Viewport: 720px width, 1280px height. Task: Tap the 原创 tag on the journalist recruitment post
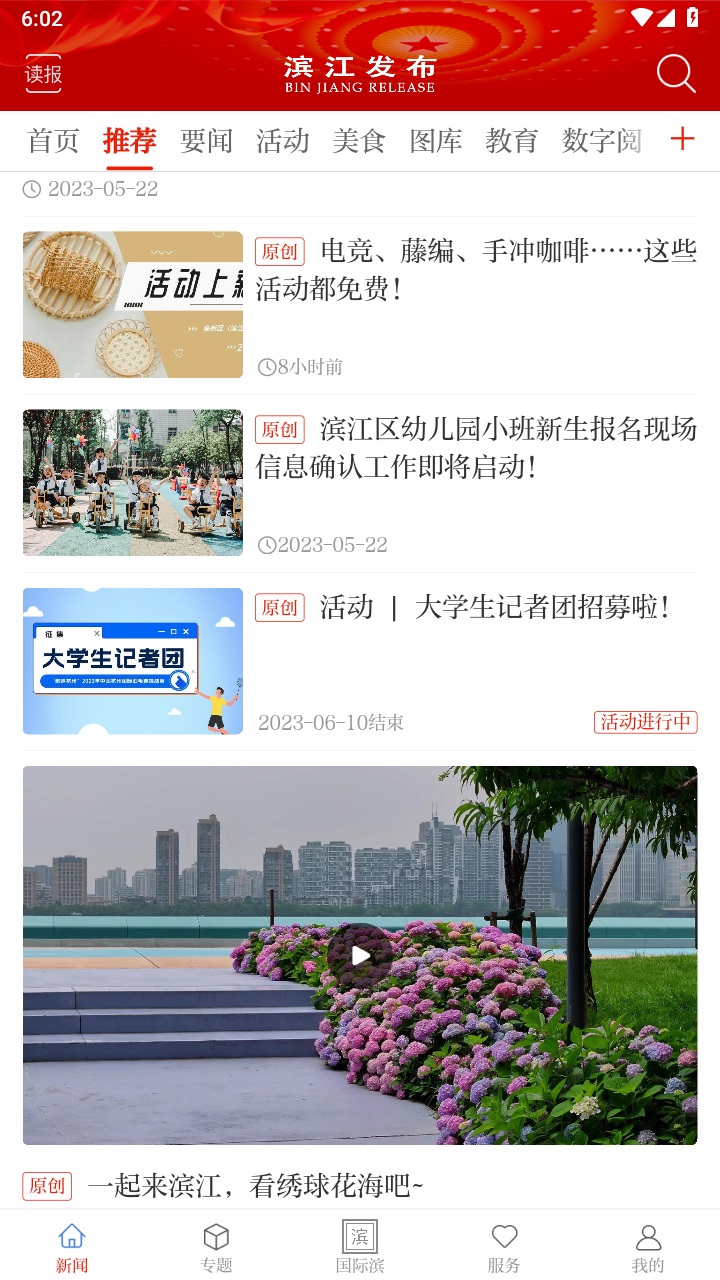(279, 608)
